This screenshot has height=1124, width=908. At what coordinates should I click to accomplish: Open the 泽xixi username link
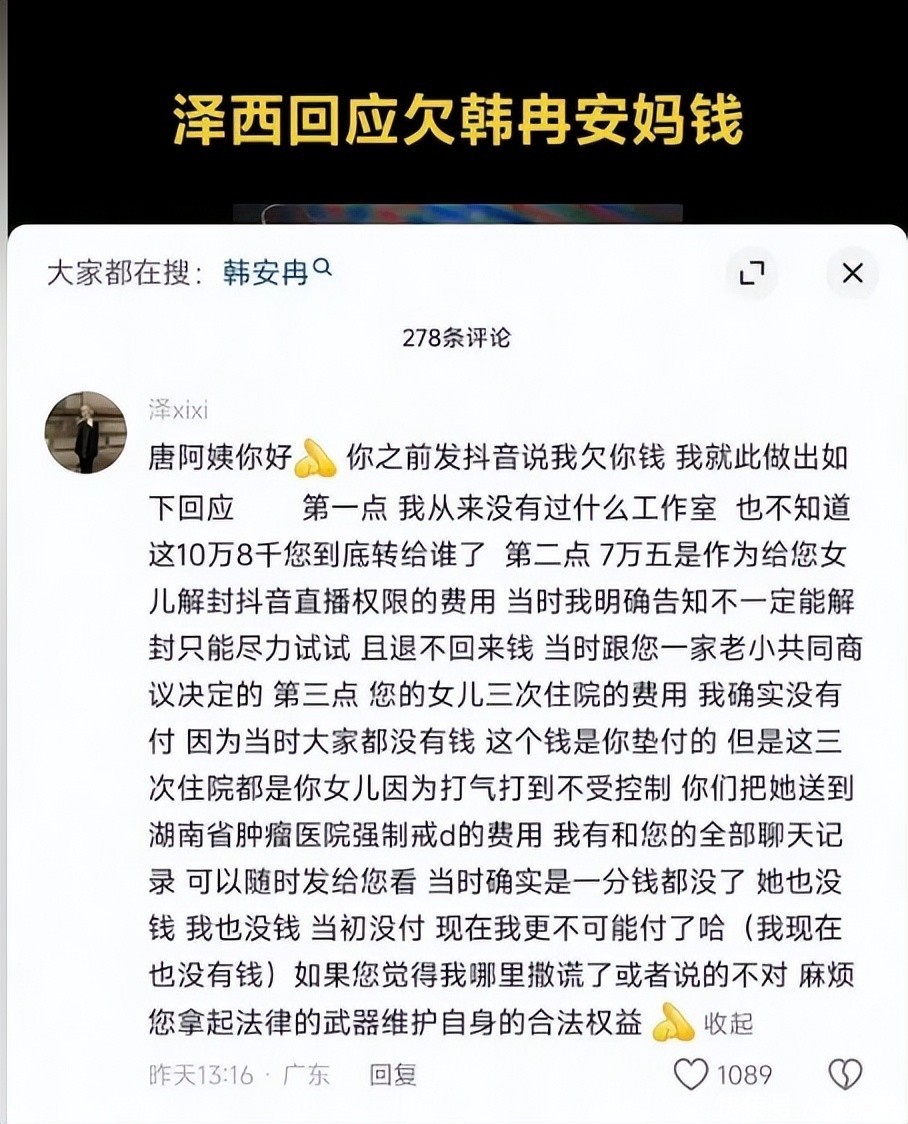(178, 411)
